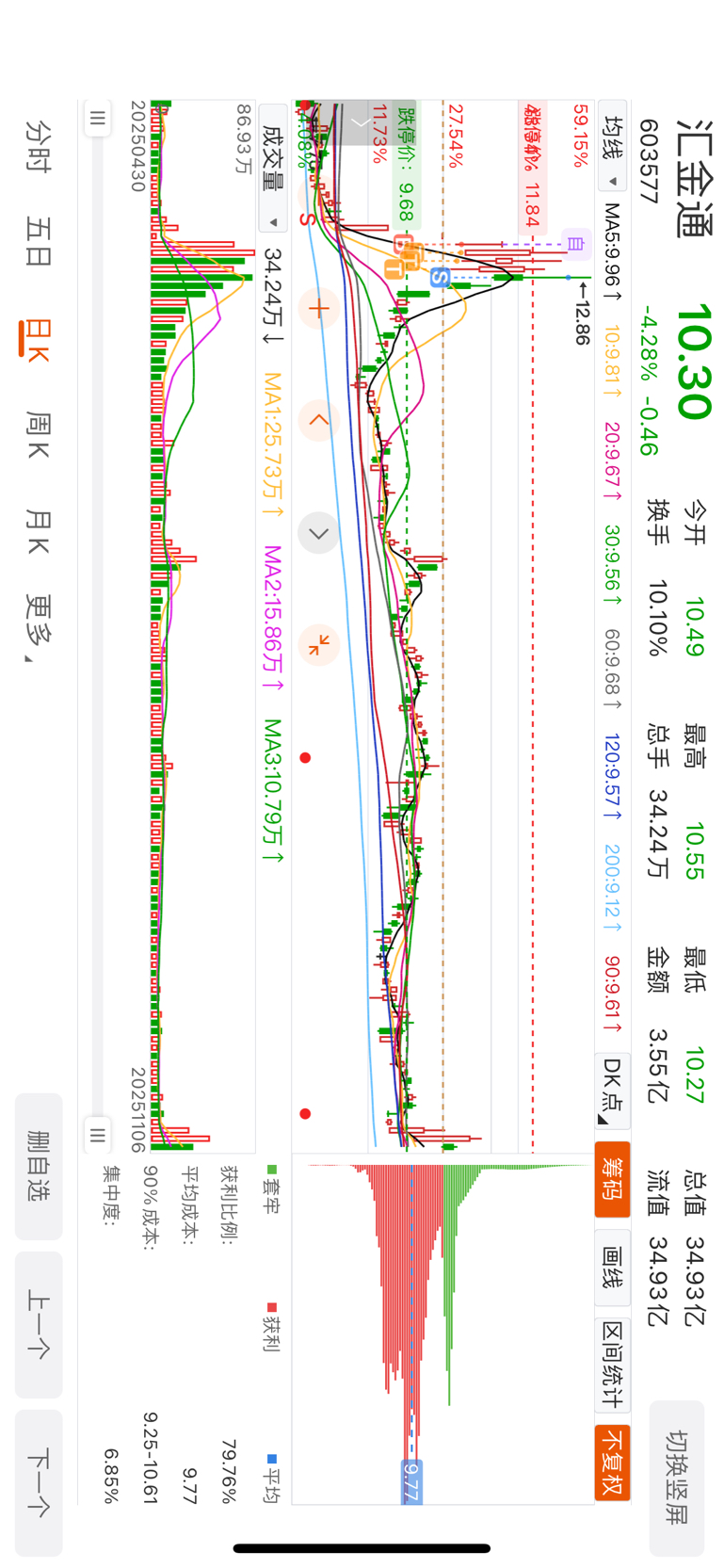Screen dimensions: 724x1568
Task: Go to previous stock with 上一个
Action: pyautogui.click(x=39, y=1324)
